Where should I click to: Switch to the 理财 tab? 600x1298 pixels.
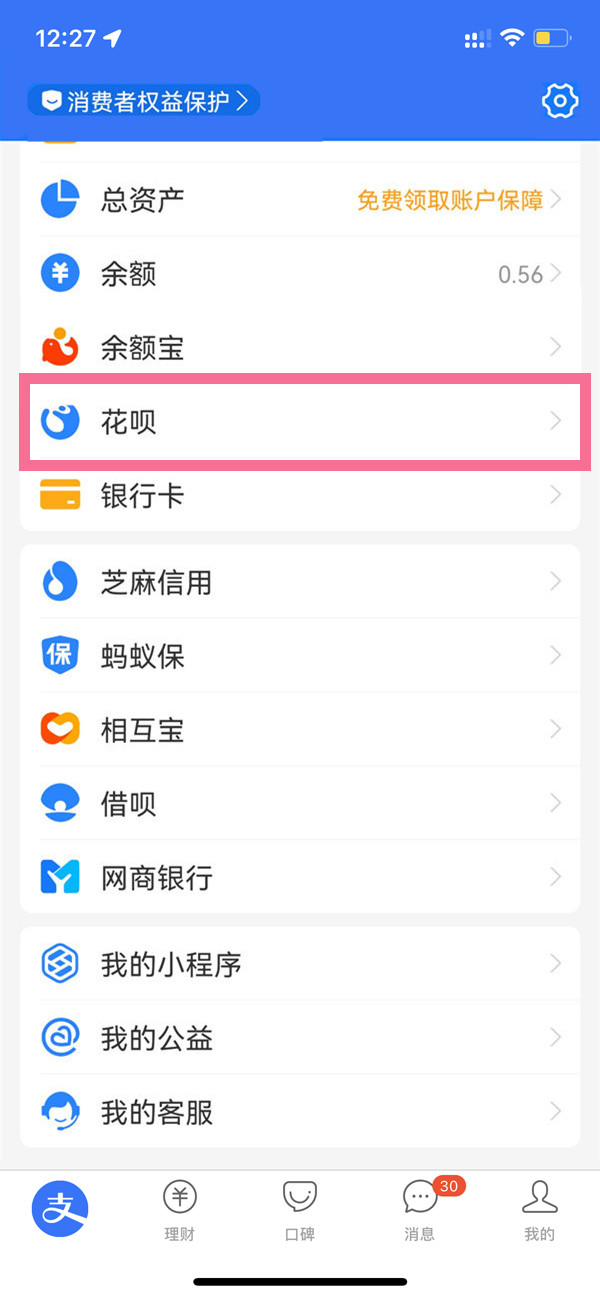pyautogui.click(x=180, y=1210)
